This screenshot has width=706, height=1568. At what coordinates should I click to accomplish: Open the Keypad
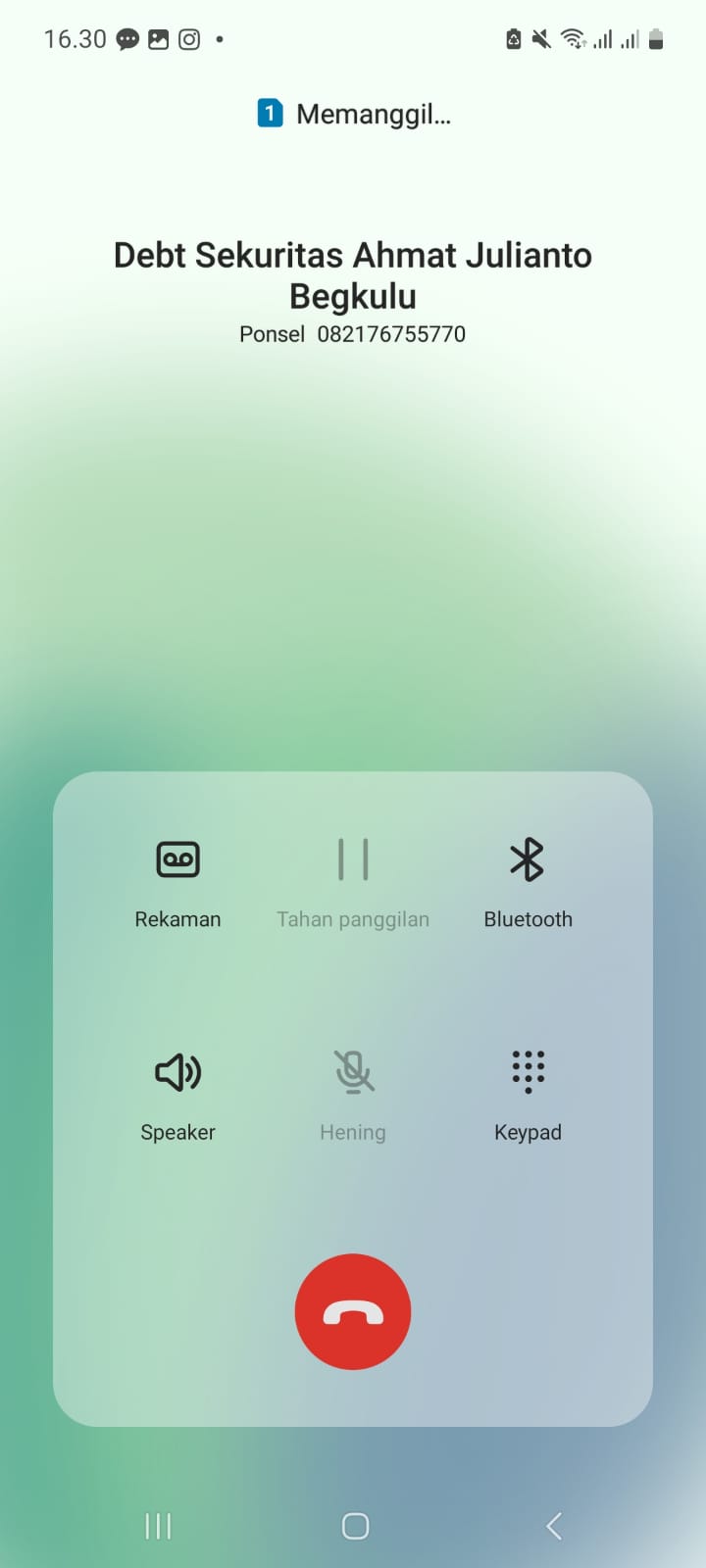point(528,1073)
